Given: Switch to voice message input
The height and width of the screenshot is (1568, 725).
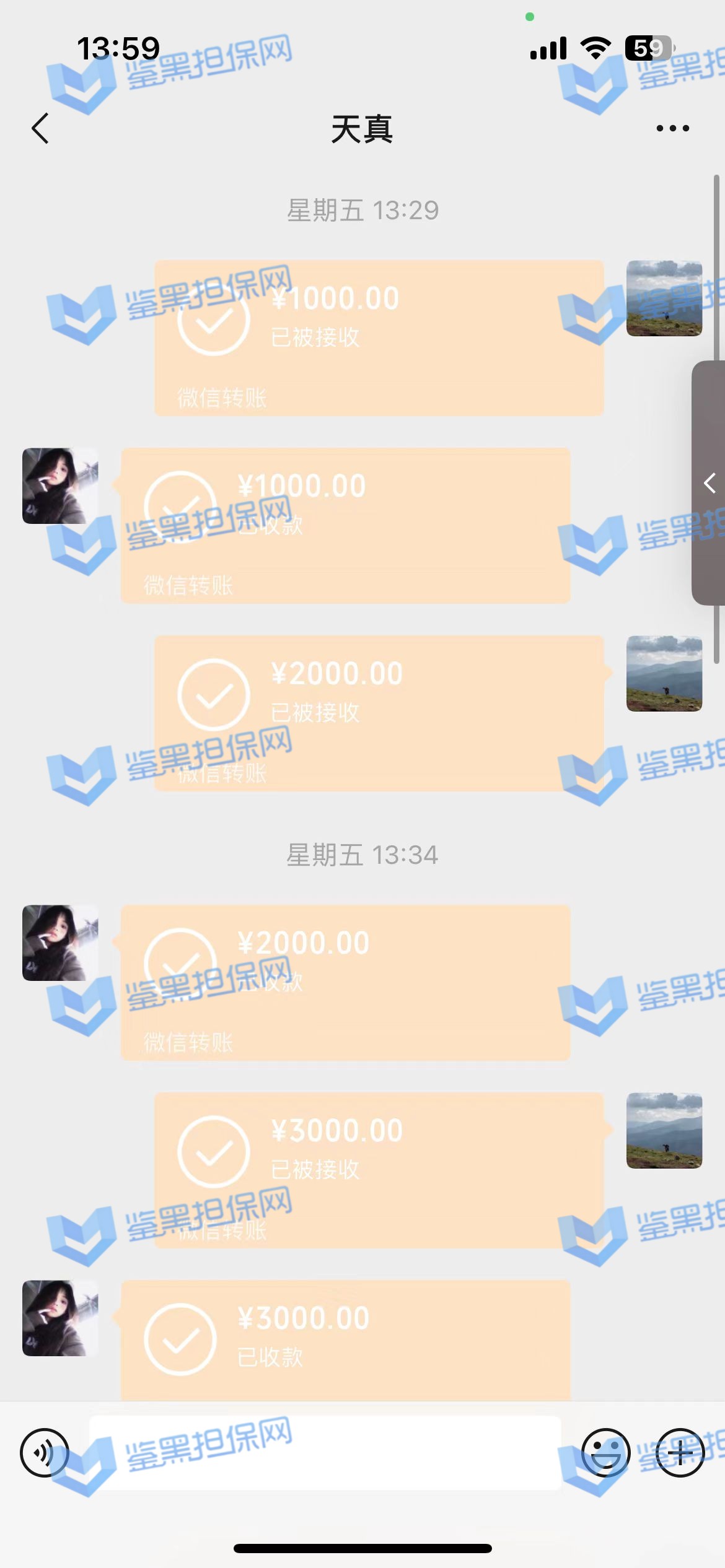Looking at the screenshot, I should tap(45, 1453).
